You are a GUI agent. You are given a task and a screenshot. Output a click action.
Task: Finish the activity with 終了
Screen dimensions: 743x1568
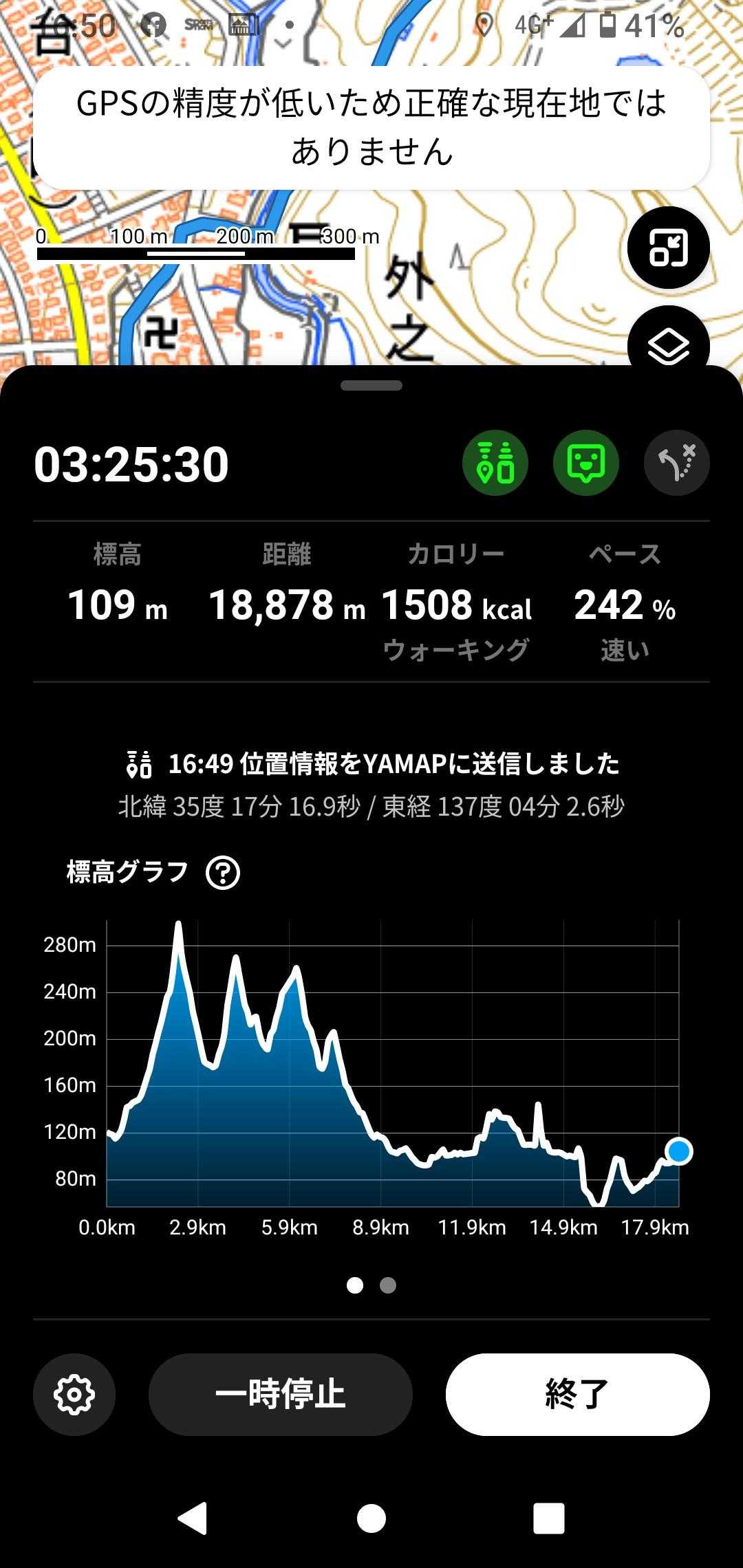577,1394
